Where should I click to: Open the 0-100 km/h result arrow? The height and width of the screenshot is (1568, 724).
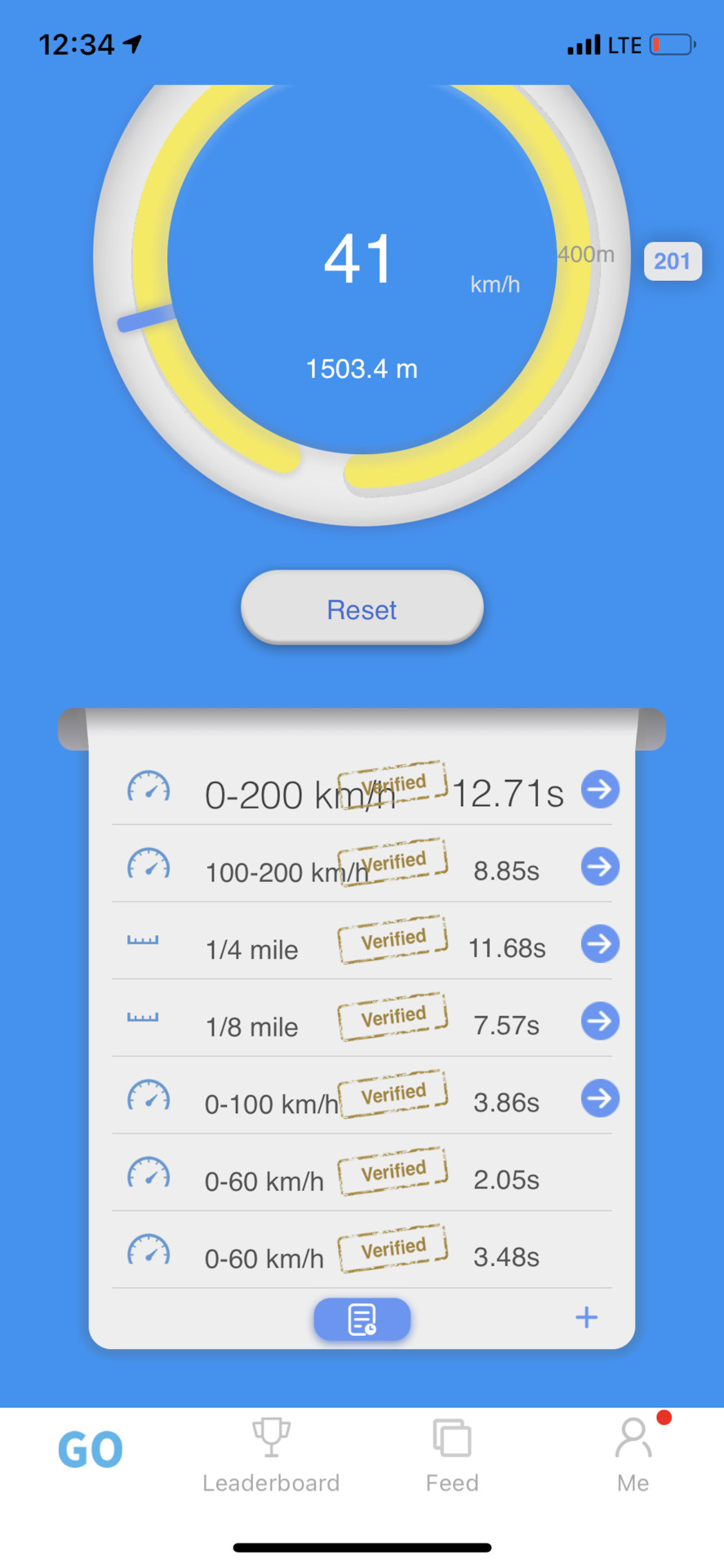tap(600, 1098)
